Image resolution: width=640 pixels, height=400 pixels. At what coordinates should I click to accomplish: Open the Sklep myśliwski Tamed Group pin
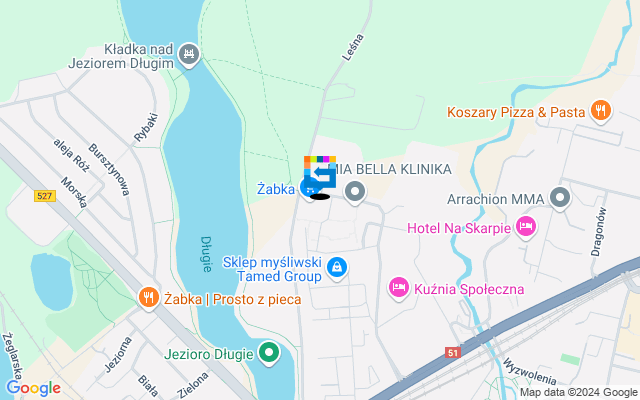337,267
